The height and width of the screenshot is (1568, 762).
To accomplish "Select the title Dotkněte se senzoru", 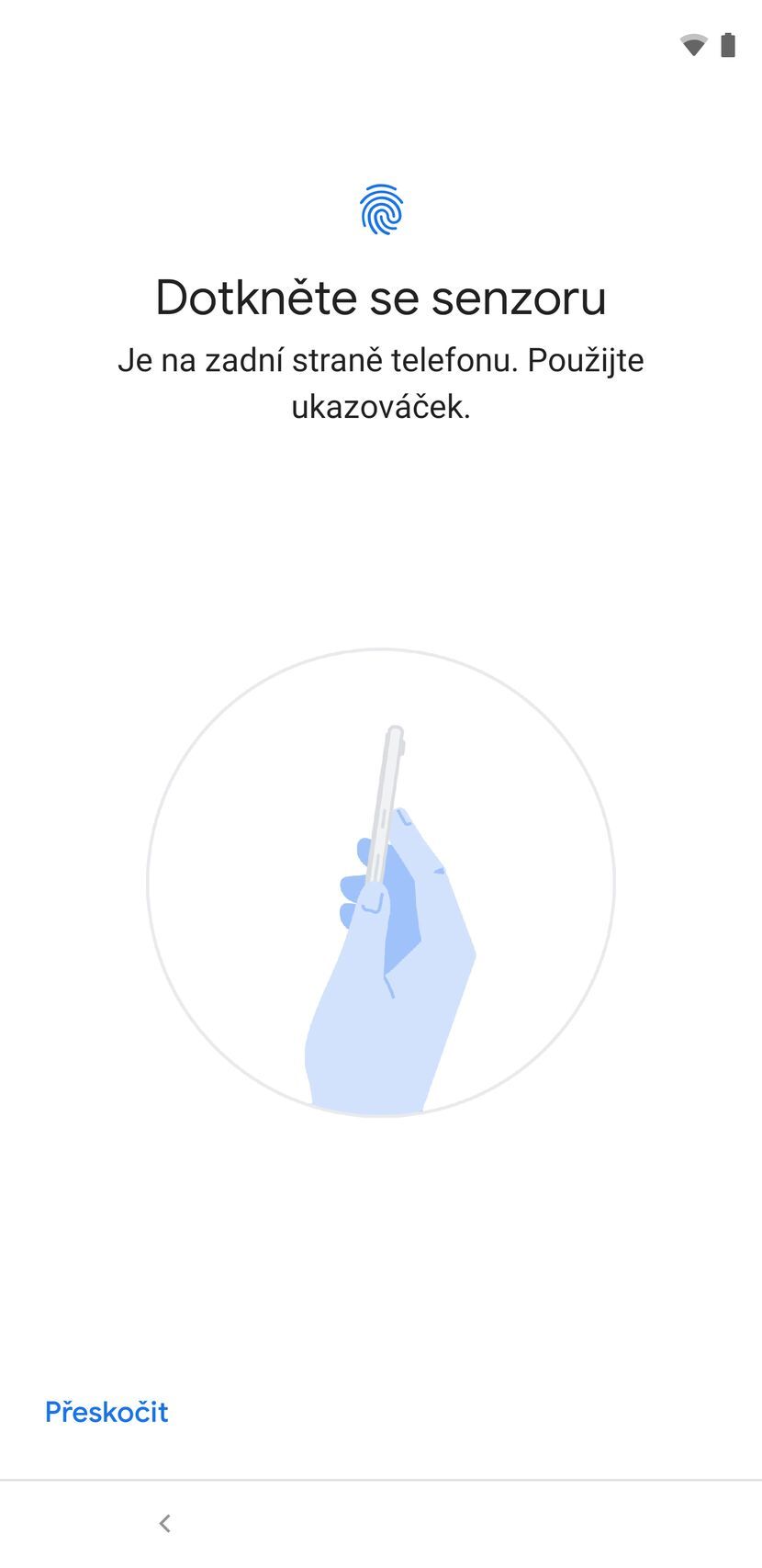I will (380, 297).
